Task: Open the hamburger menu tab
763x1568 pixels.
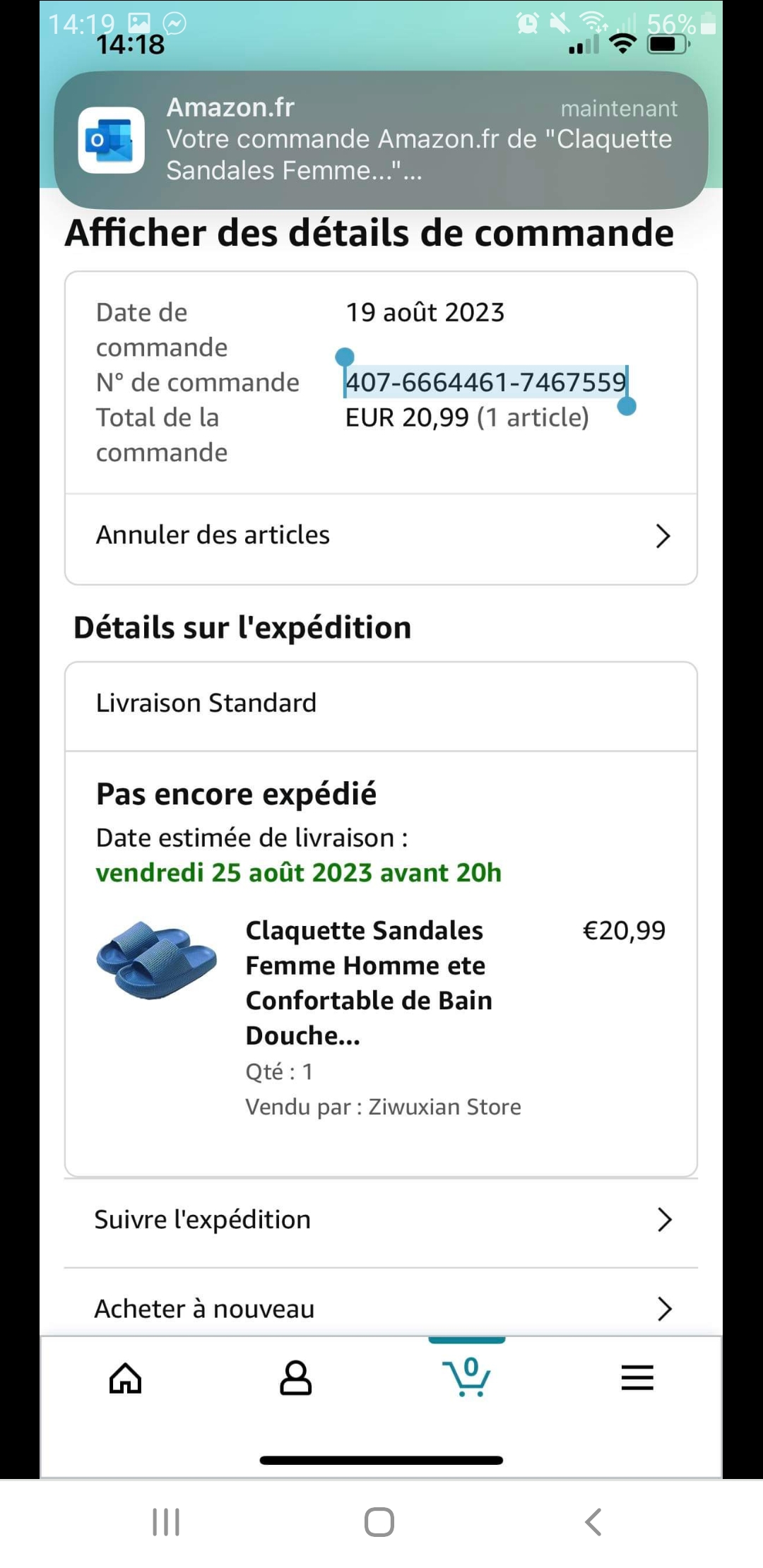Action: click(x=637, y=1378)
